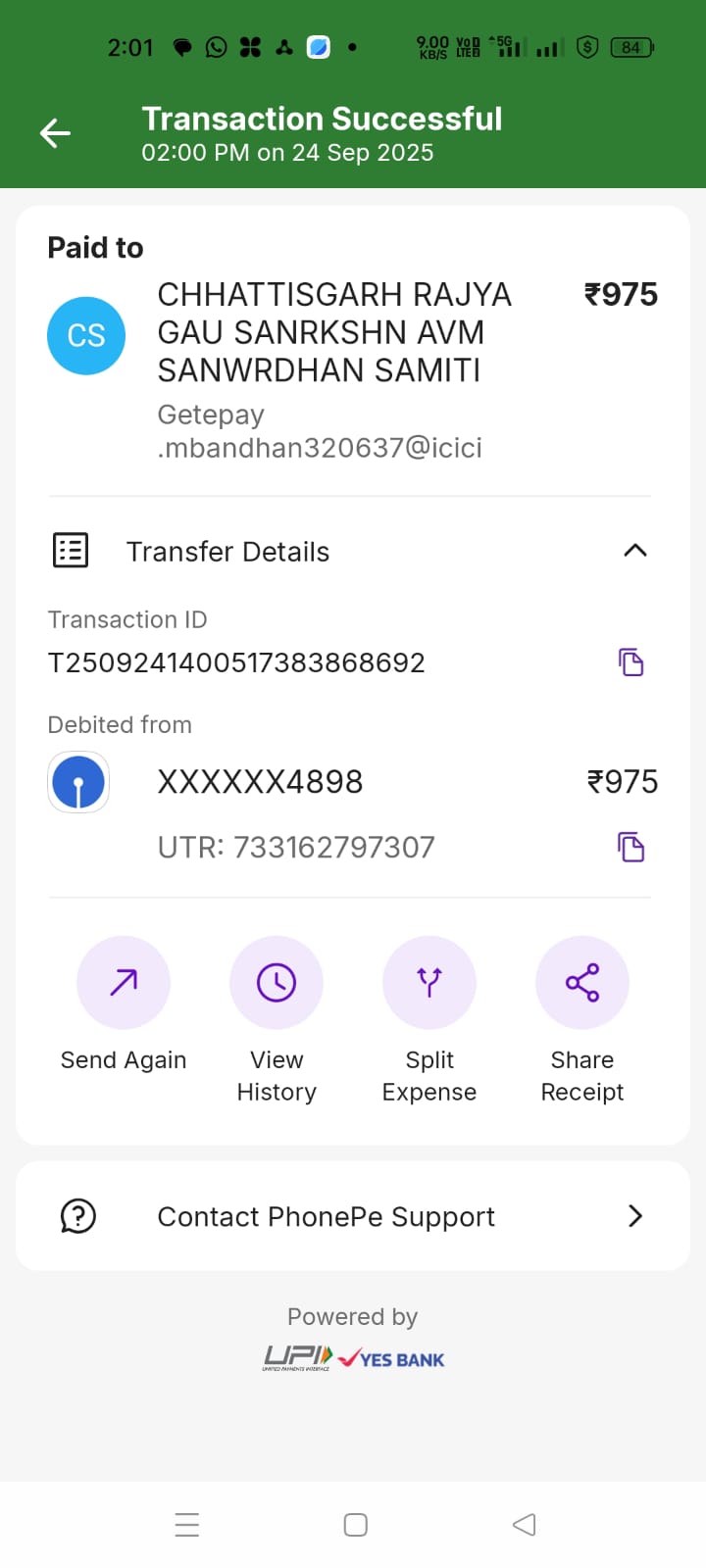706x1568 pixels.
Task: Tap Send Again to repeat payment
Action: tap(124, 983)
